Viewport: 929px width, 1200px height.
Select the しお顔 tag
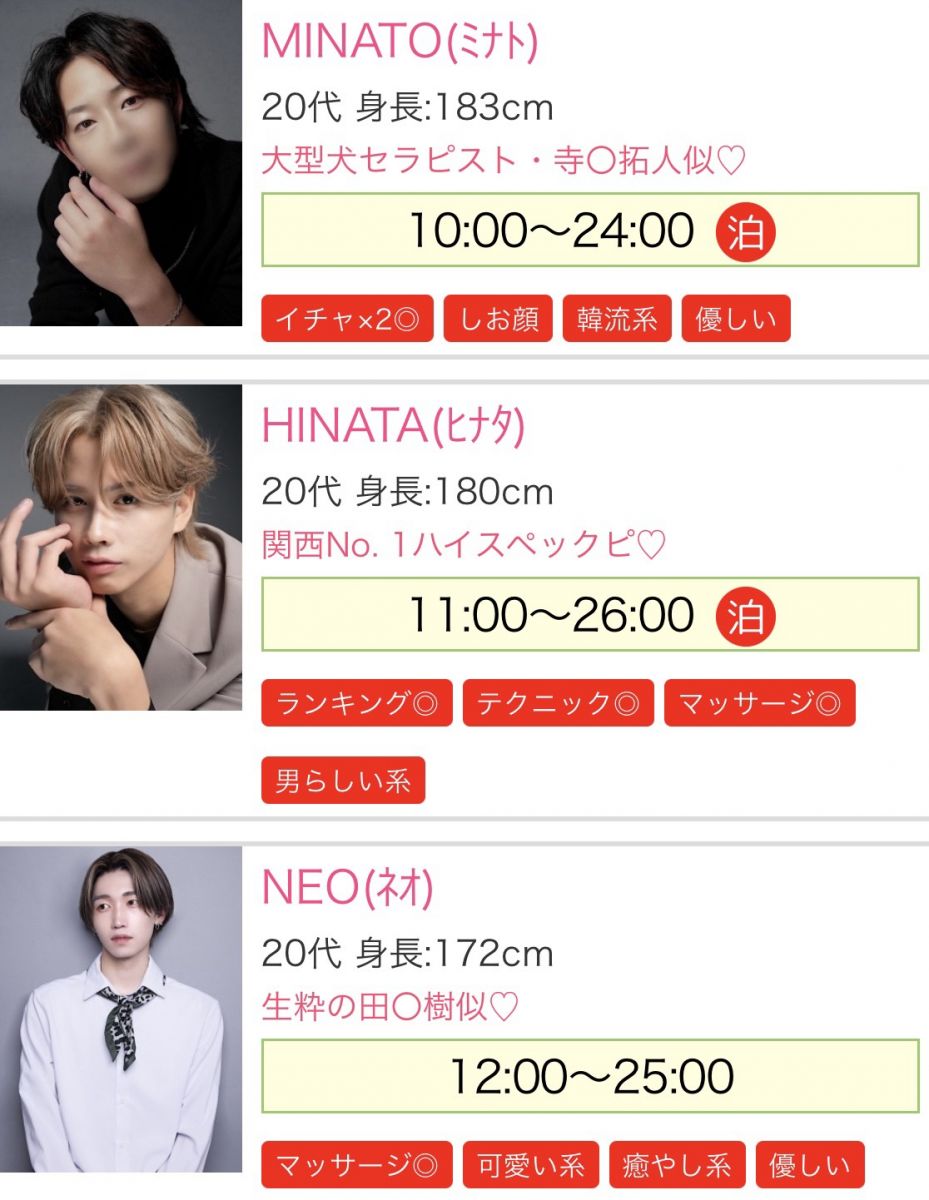tap(498, 319)
